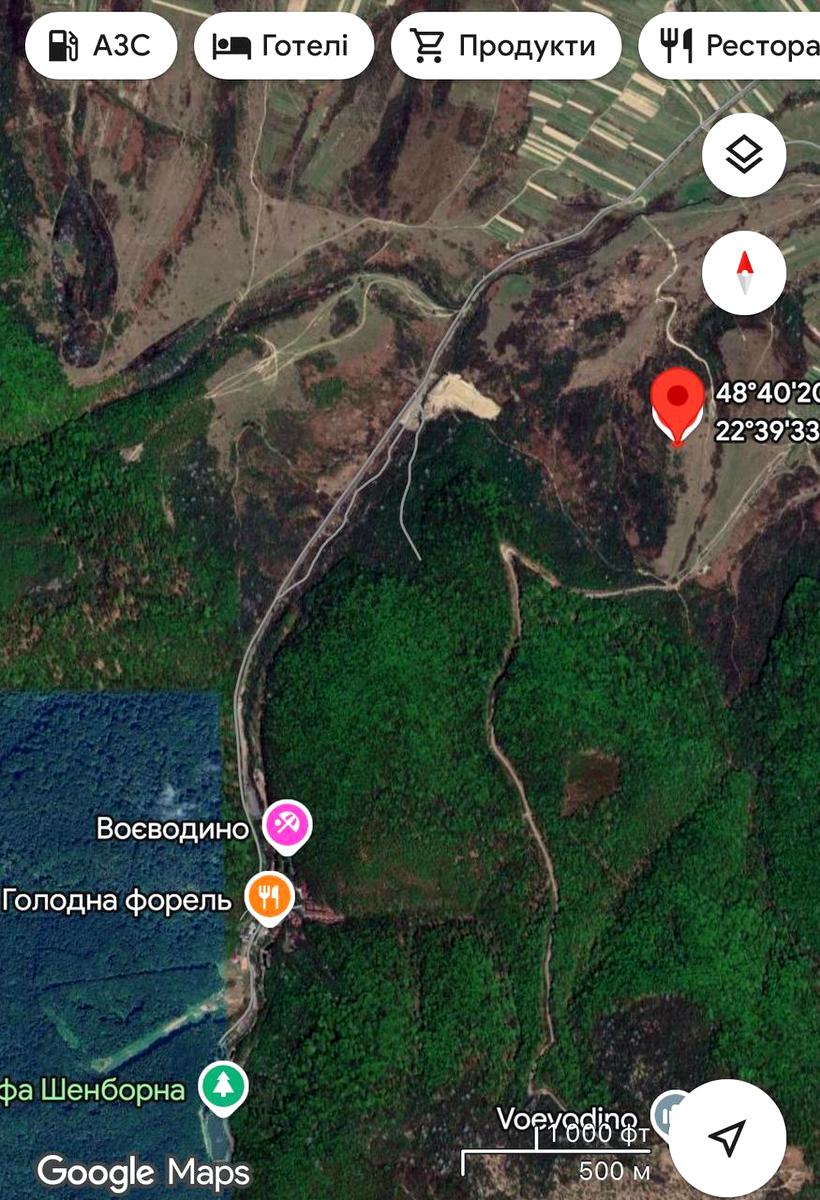Reset map orientation with compass
The width and height of the screenshot is (820, 1200).
click(x=744, y=273)
